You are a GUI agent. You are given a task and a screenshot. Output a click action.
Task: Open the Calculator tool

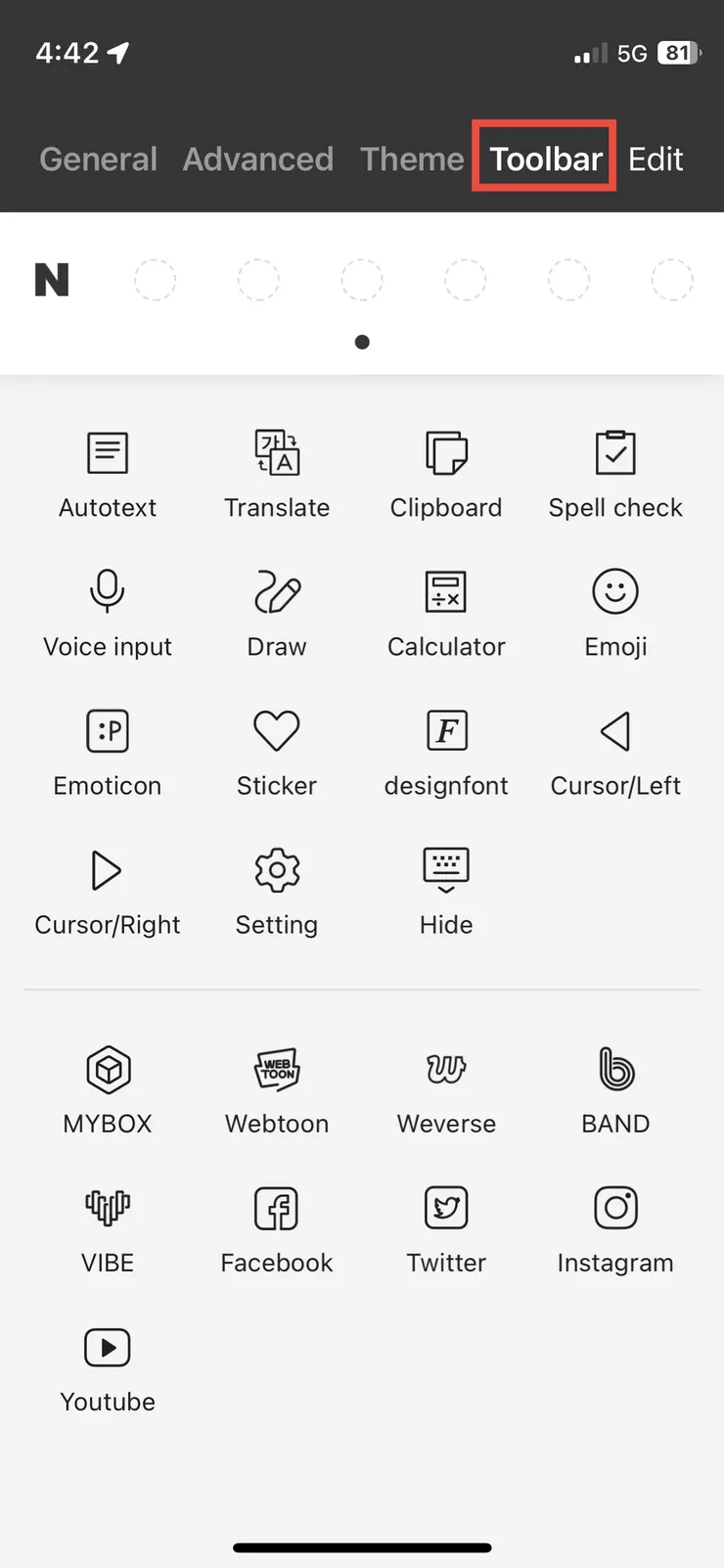point(446,591)
